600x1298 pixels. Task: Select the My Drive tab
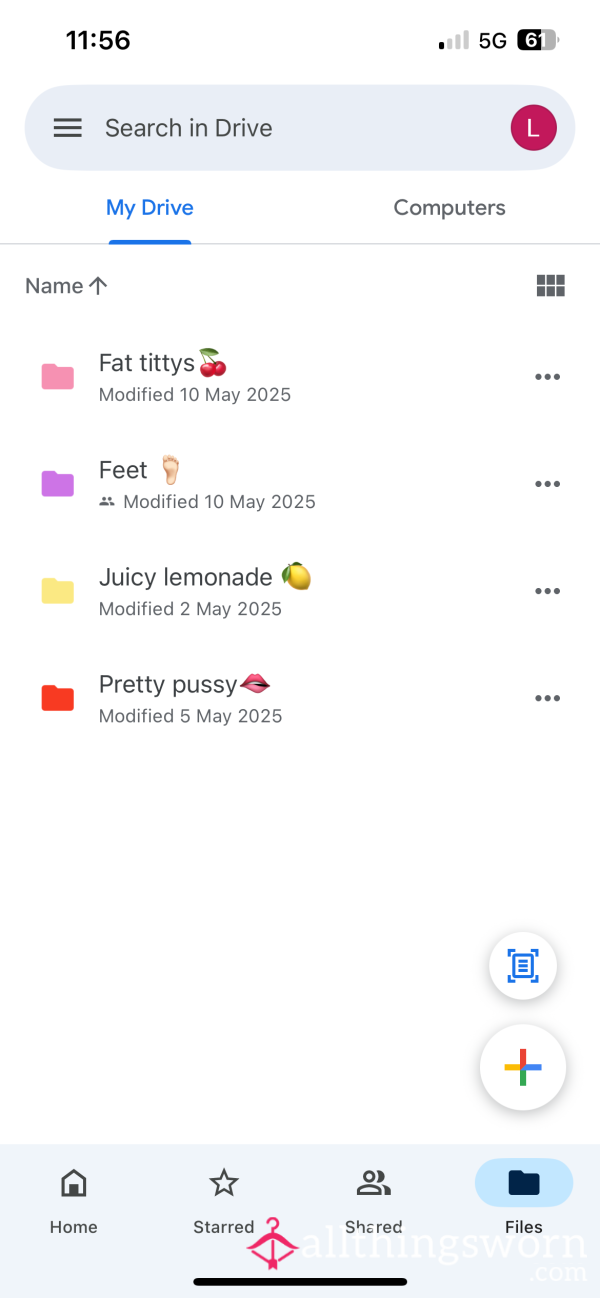[x=150, y=208]
